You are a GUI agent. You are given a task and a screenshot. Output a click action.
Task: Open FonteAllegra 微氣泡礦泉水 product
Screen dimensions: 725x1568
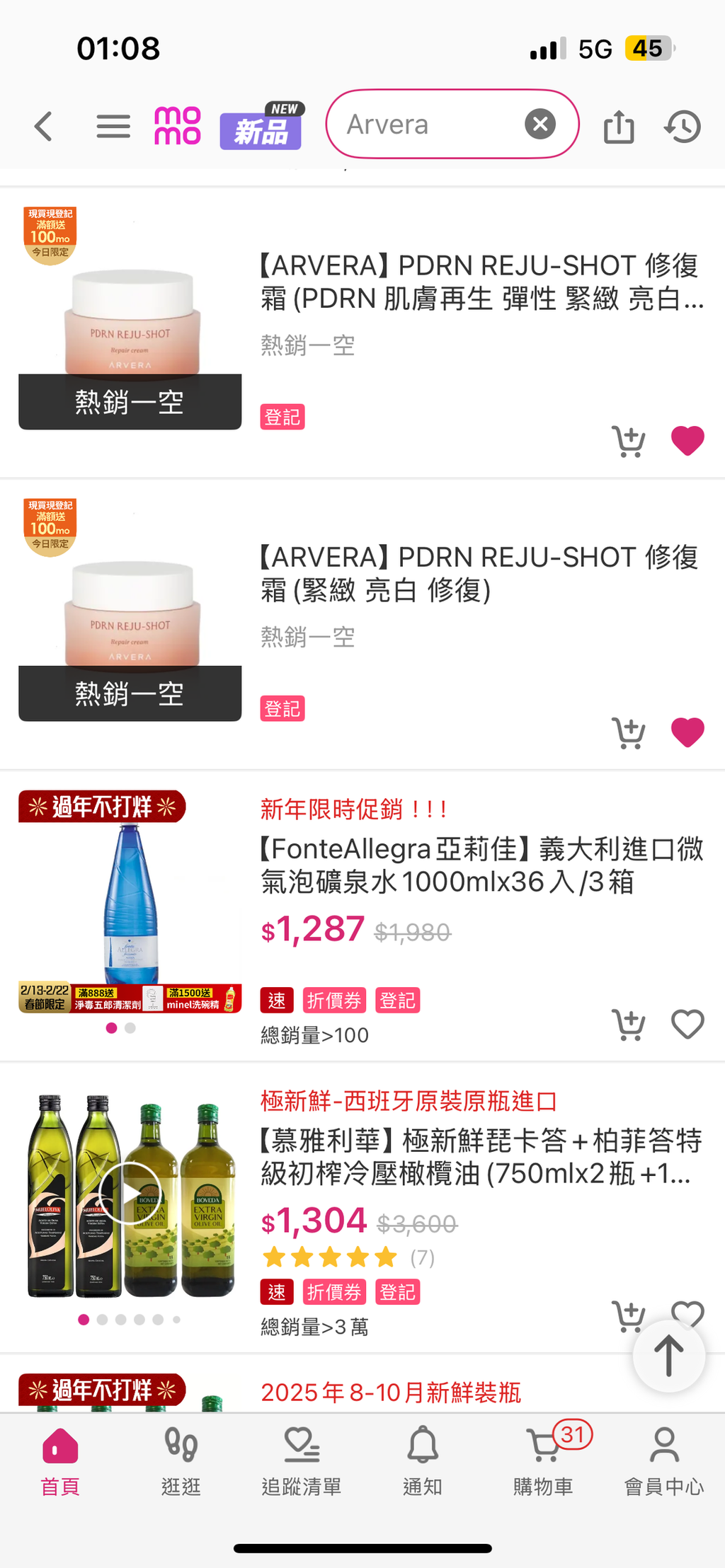click(x=481, y=865)
